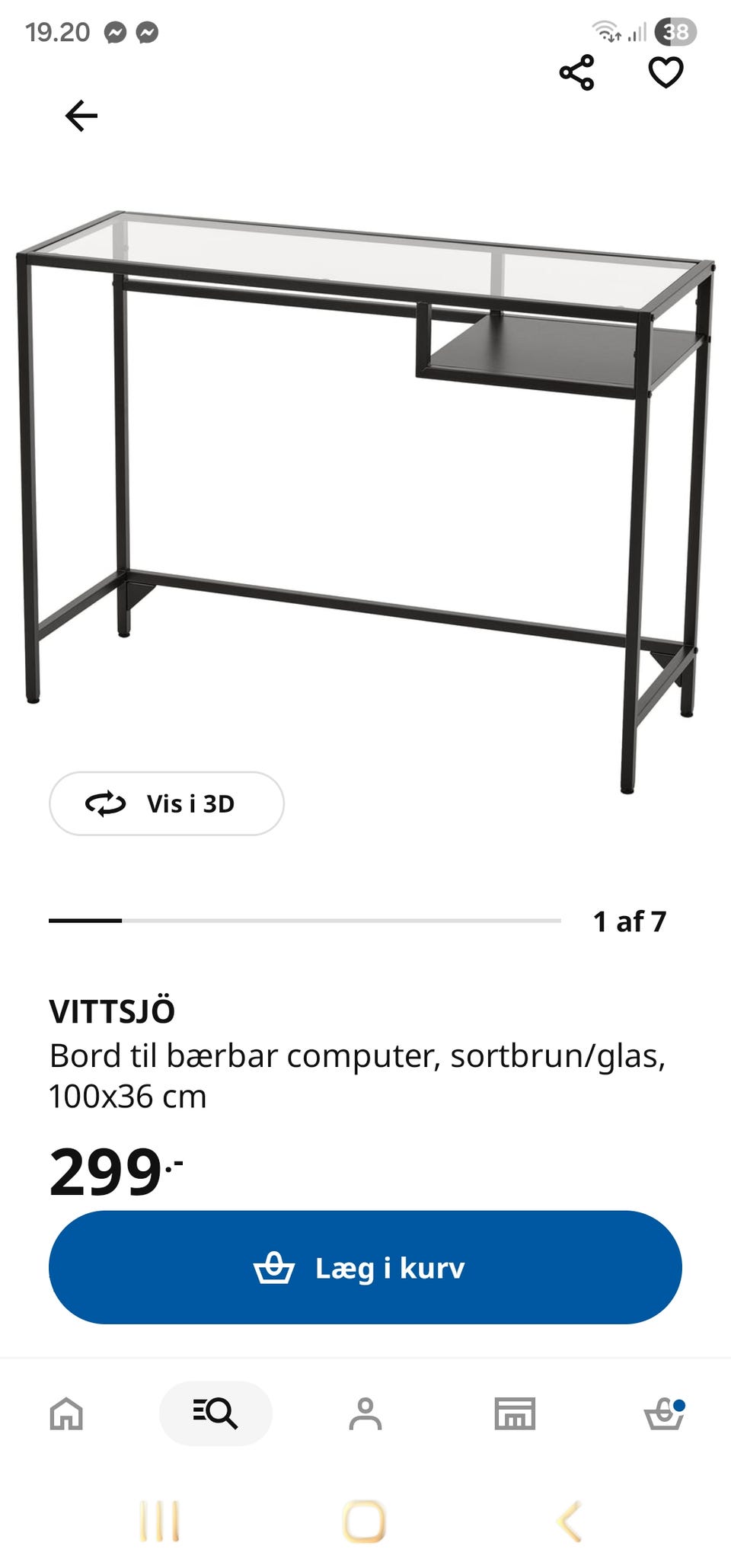Open the shopping basket tab
731x1568 pixels.
tap(665, 1414)
